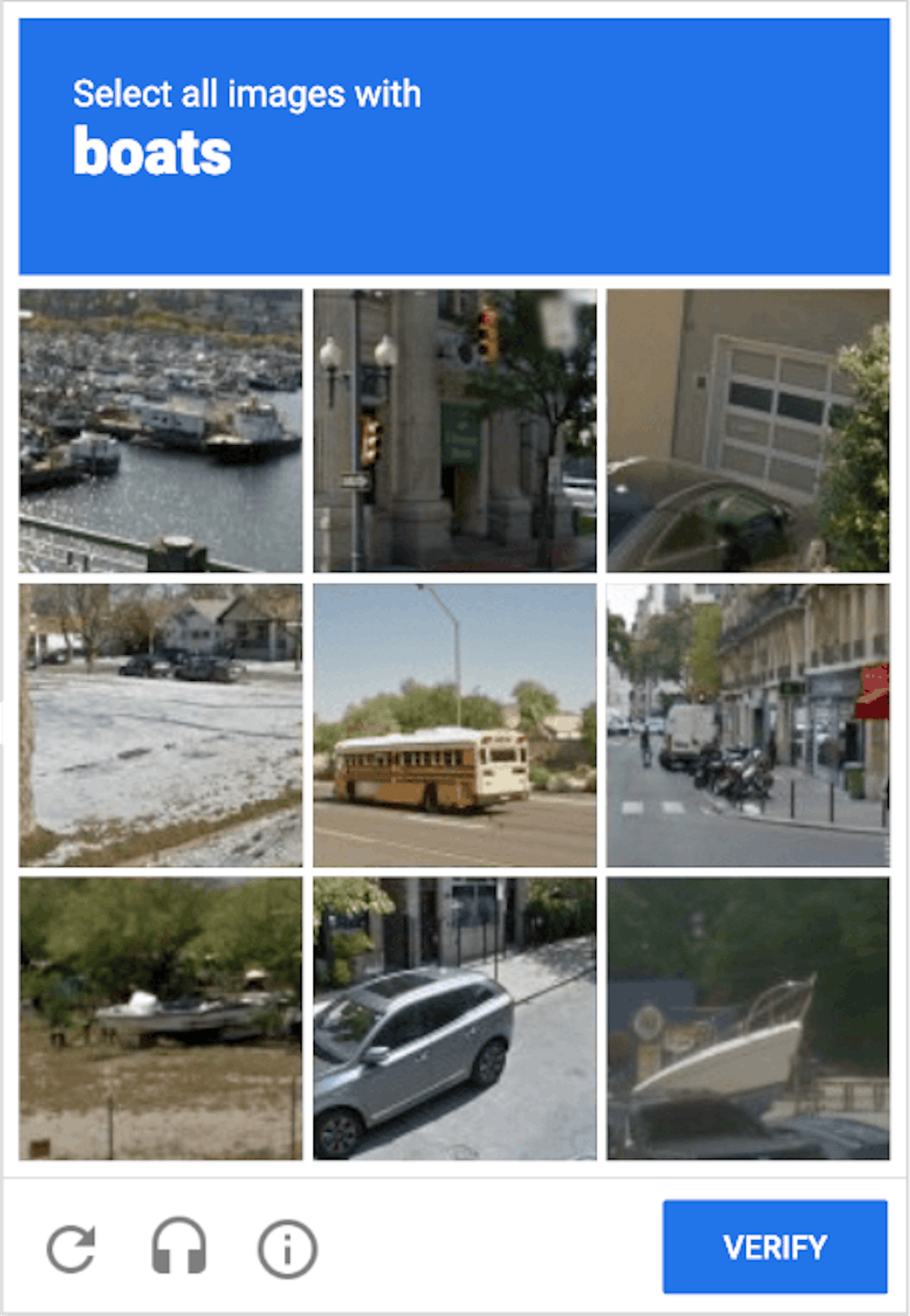Select the silver SUV image

click(454, 1018)
